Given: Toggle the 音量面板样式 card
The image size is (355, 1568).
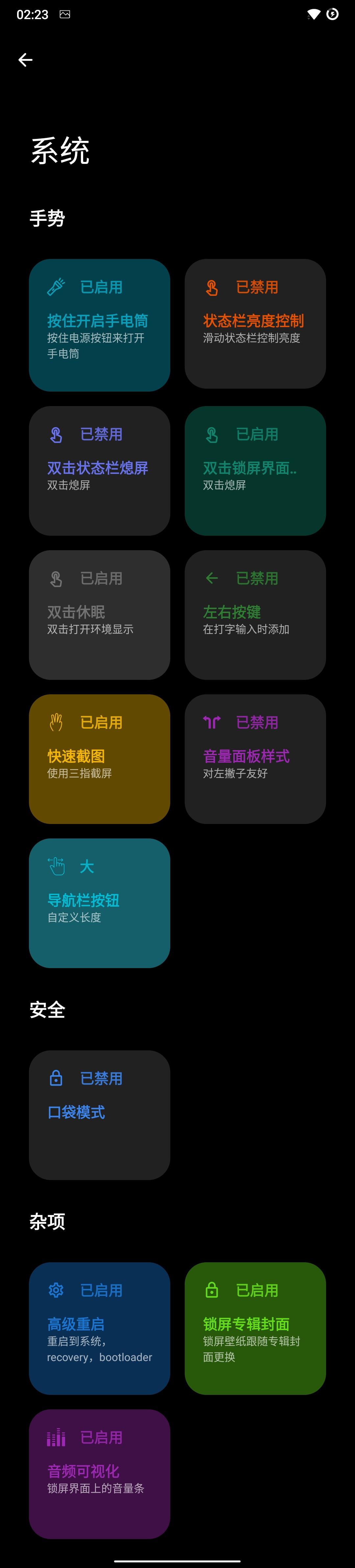Looking at the screenshot, I should click(x=255, y=758).
